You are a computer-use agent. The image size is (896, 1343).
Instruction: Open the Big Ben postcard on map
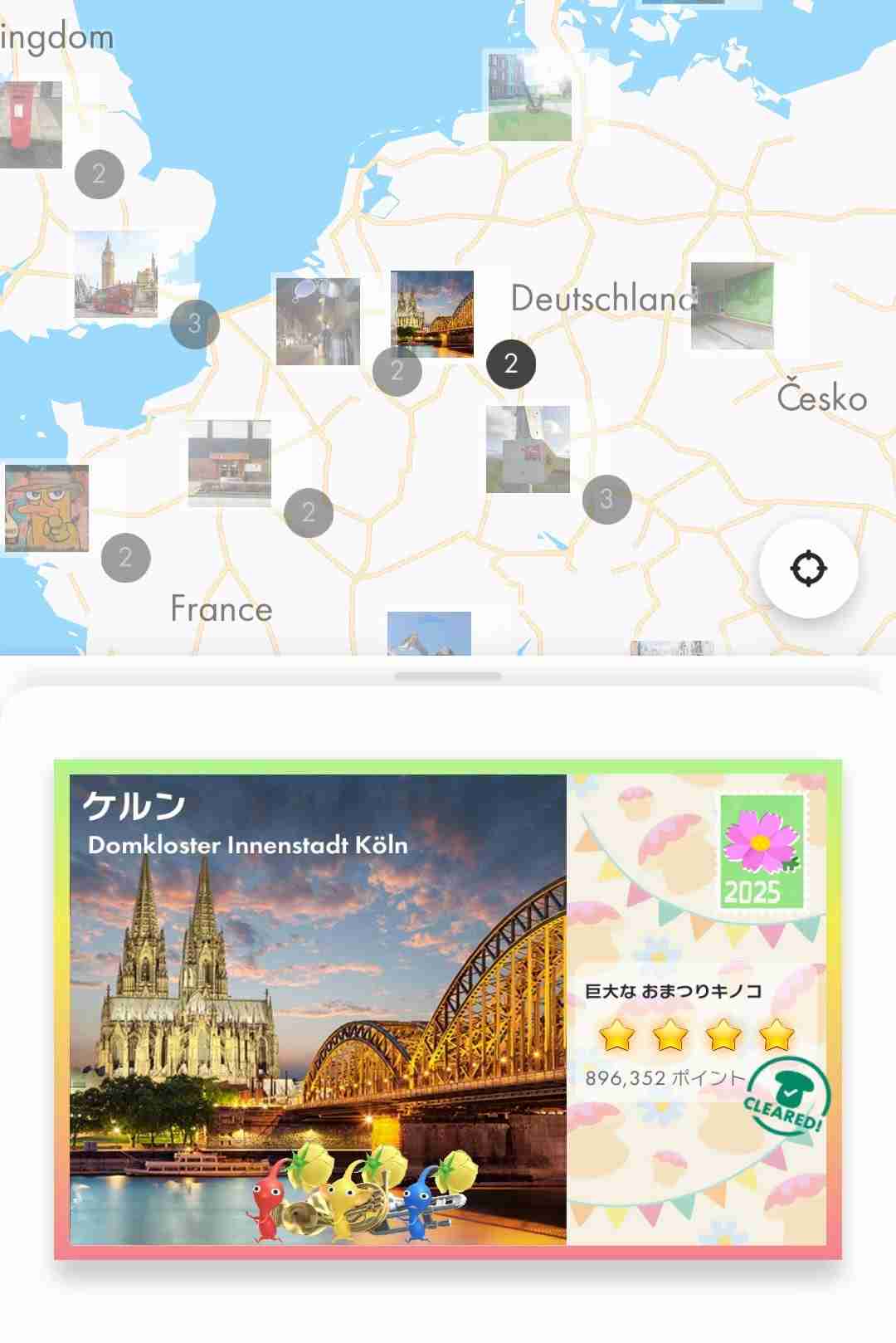115,275
